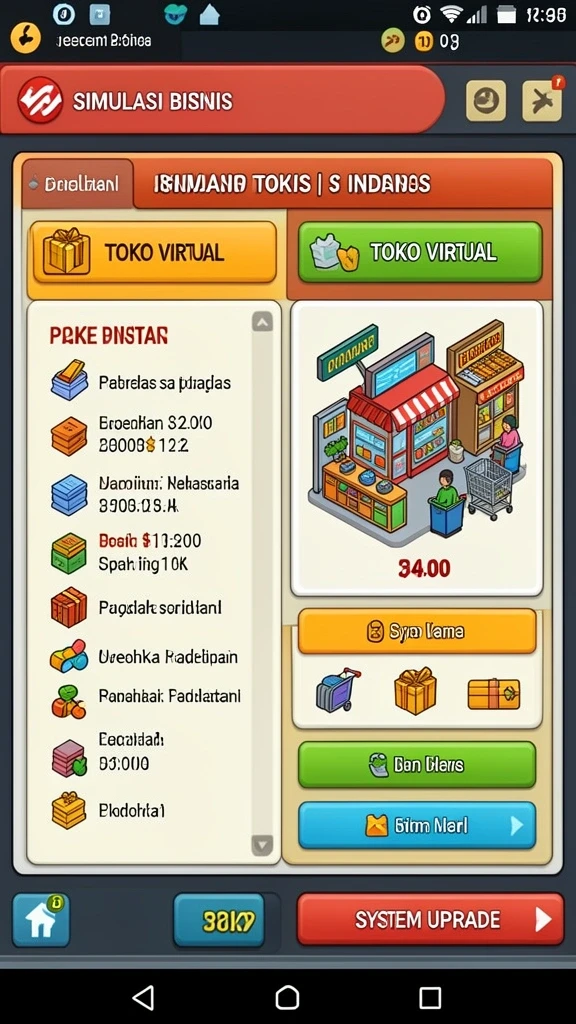Select the shopping cart icon
Image resolution: width=576 pixels, height=1024 pixels.
click(338, 690)
